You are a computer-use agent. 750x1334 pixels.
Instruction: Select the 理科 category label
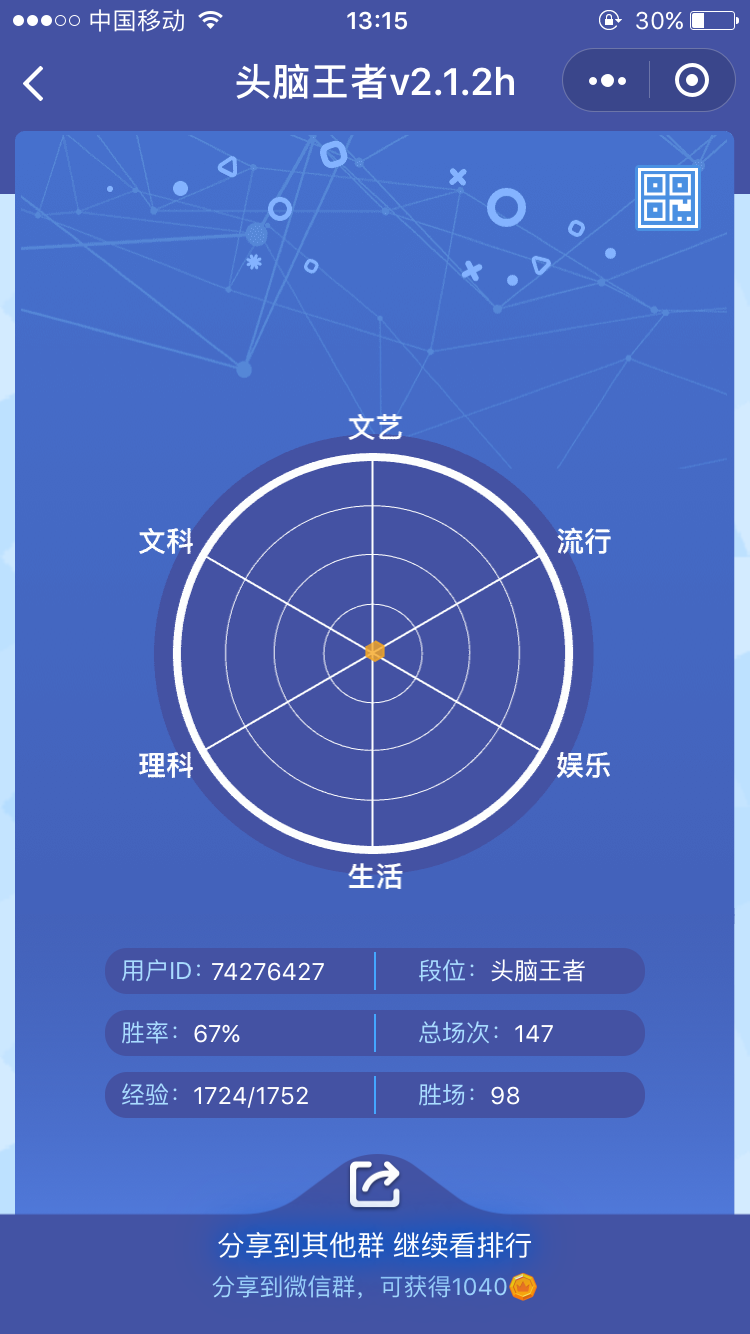pyautogui.click(x=165, y=766)
